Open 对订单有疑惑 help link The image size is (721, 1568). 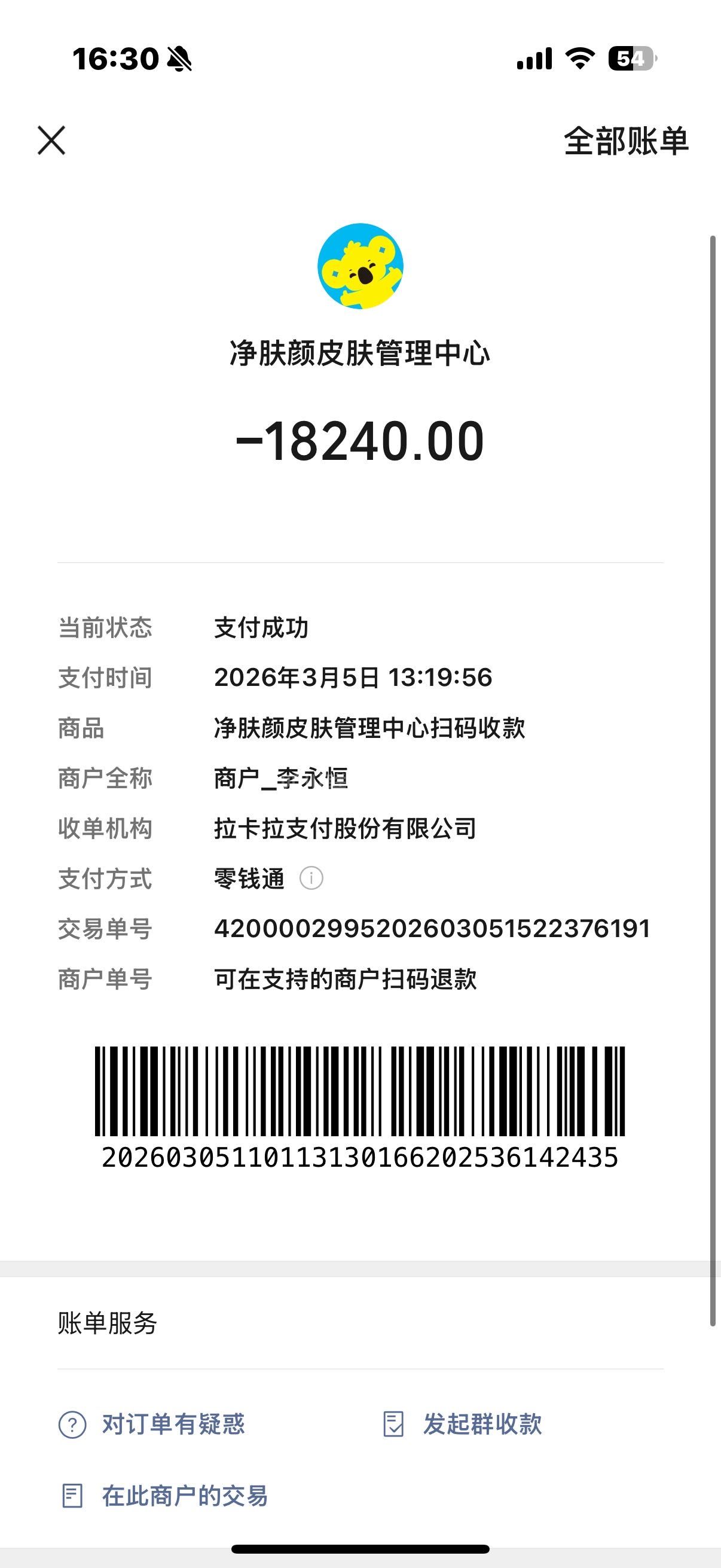pyautogui.click(x=152, y=1425)
